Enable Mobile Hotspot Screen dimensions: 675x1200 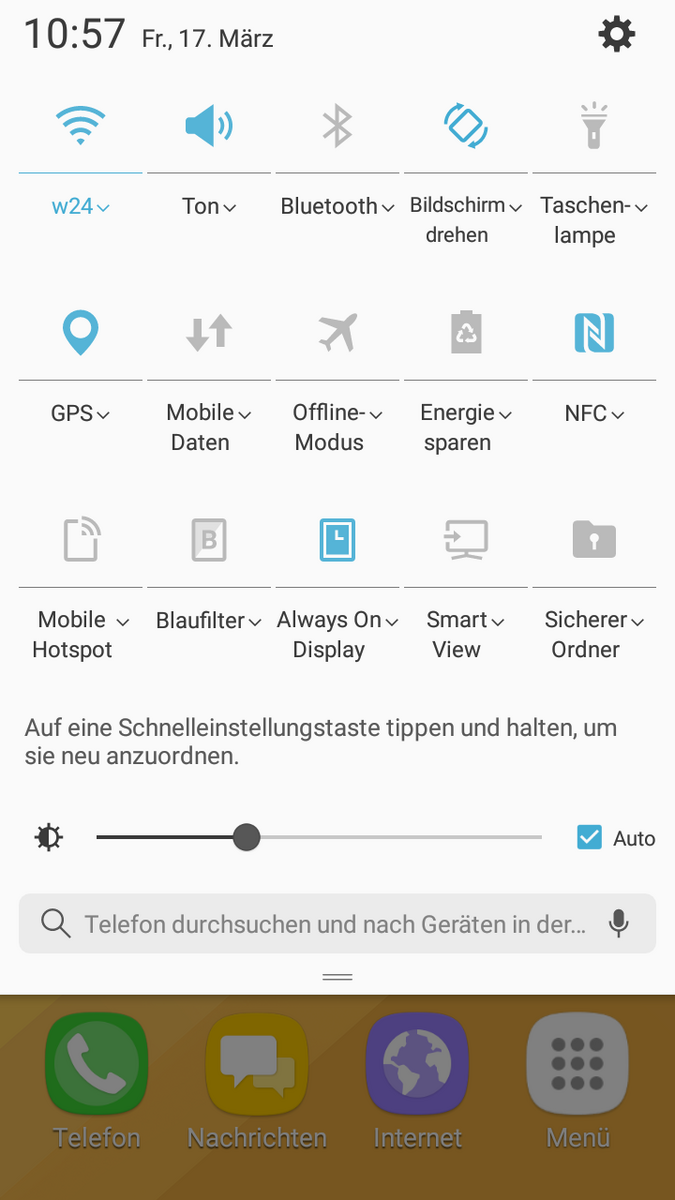pos(81,540)
